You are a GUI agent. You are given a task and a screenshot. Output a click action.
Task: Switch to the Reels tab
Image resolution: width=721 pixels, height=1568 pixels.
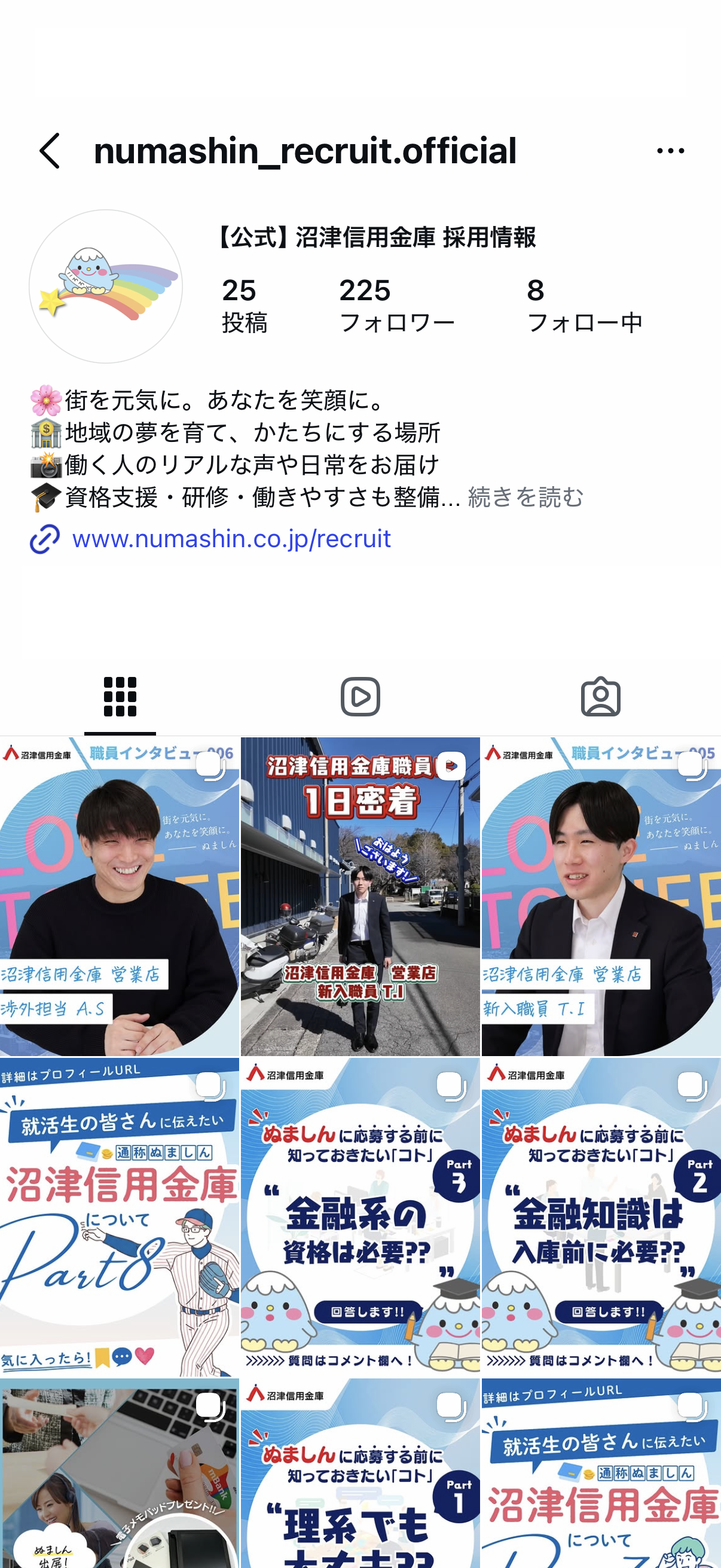pyautogui.click(x=360, y=697)
